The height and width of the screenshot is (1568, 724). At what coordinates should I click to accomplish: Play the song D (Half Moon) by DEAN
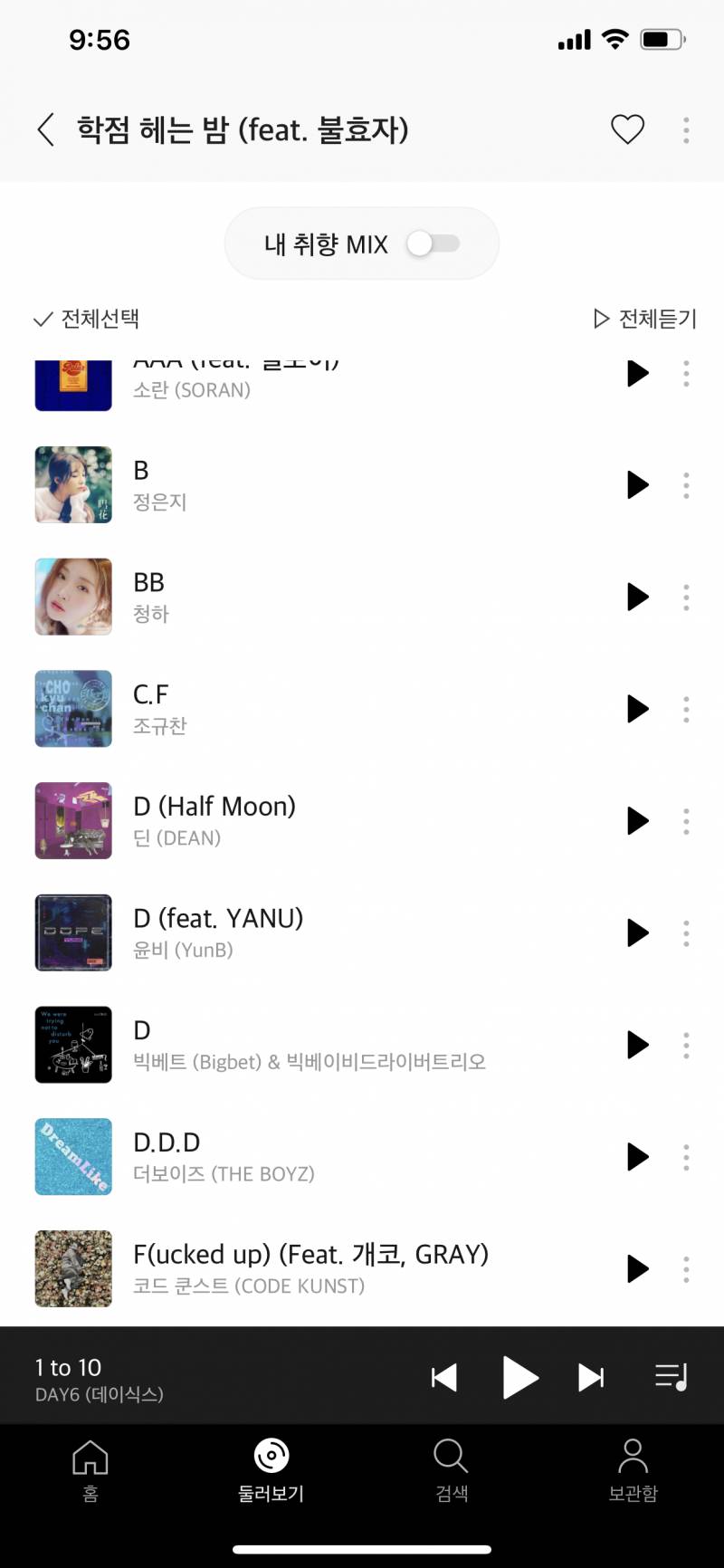click(x=637, y=821)
